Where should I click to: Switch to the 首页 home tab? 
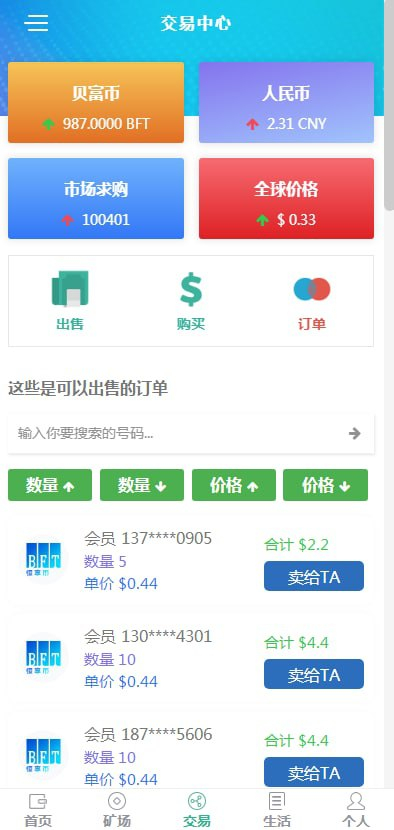point(39,809)
